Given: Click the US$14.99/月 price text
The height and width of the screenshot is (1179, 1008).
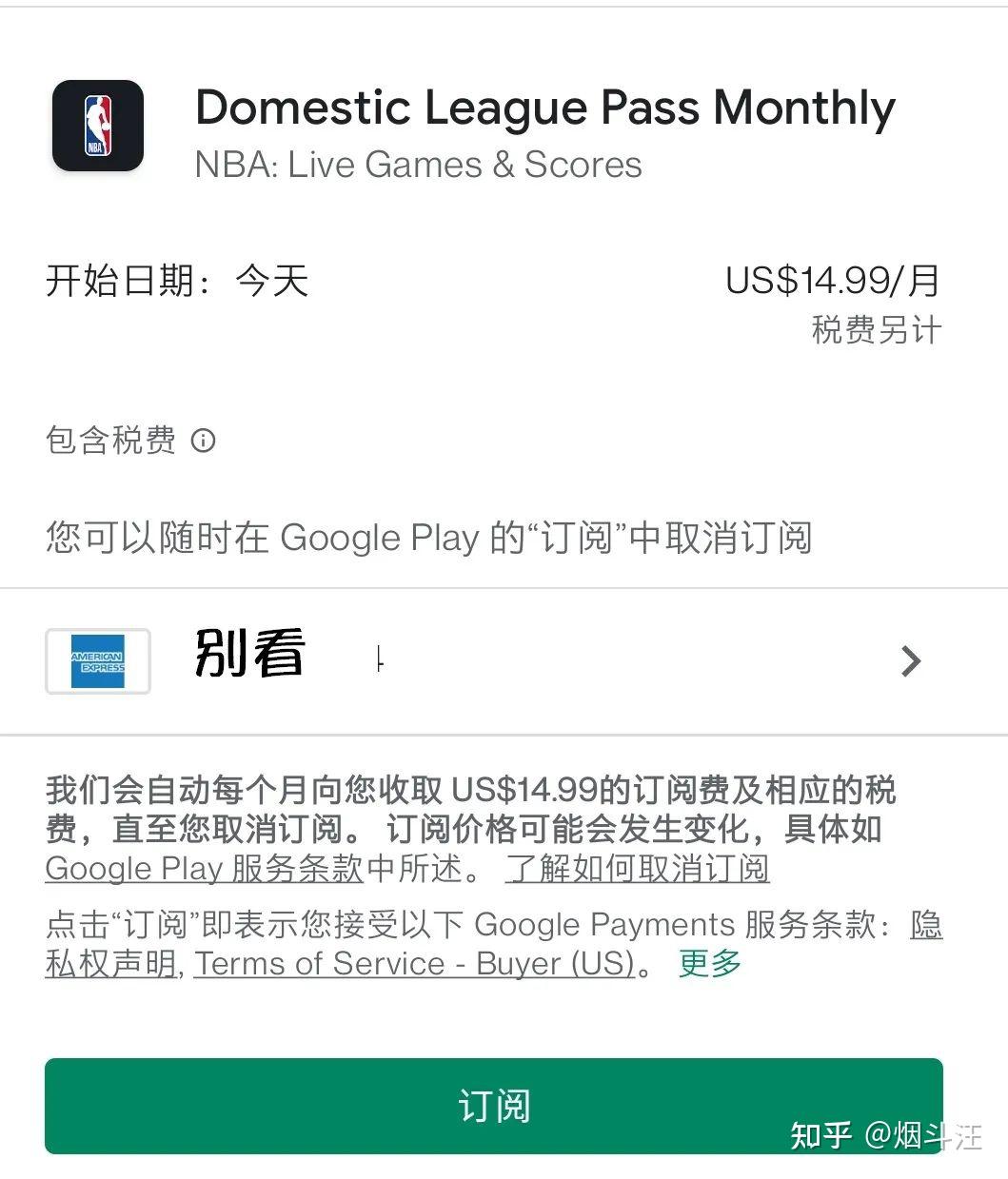Looking at the screenshot, I should click(831, 281).
